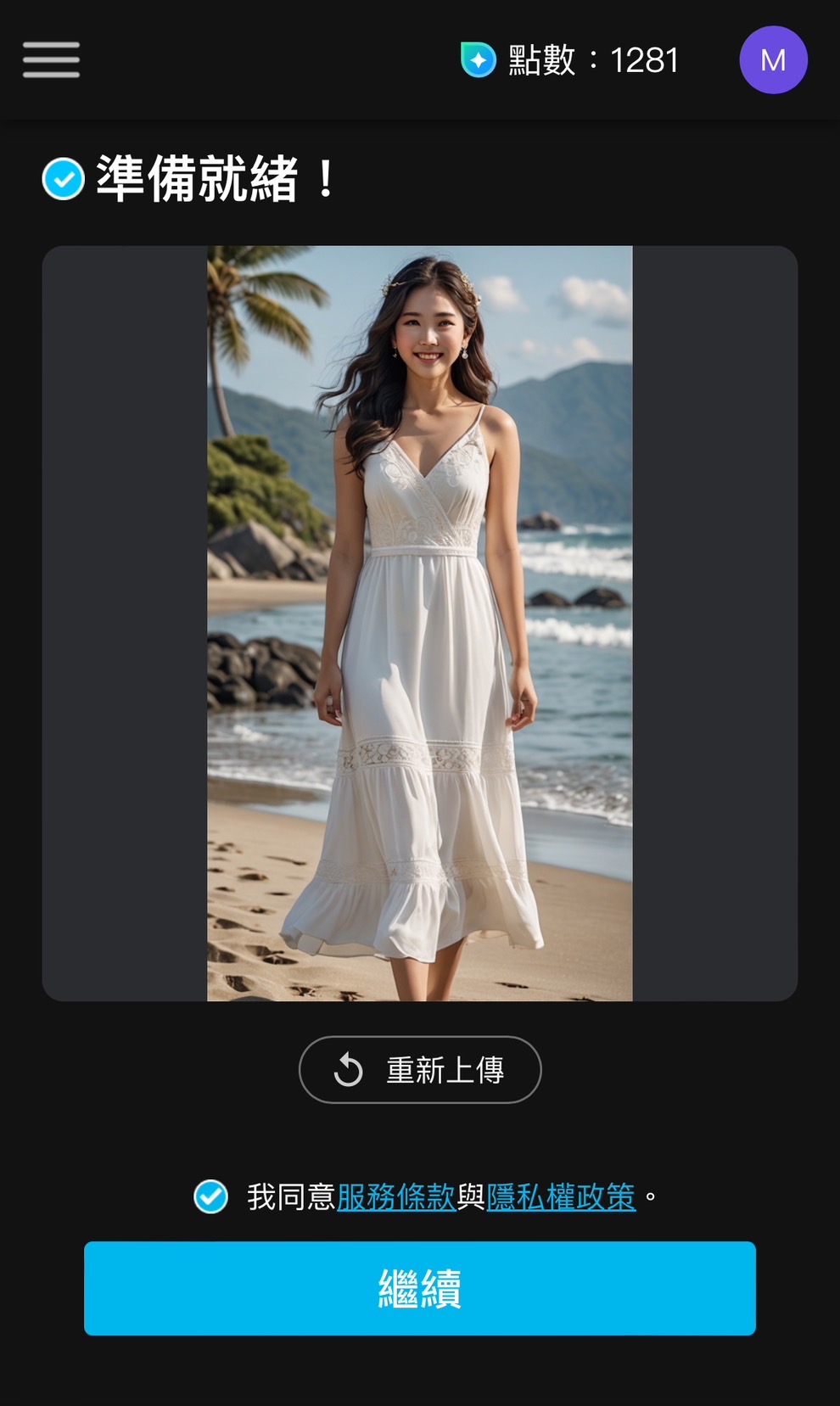The image size is (840, 1406).
Task: Click the uploaded beach dress photo preview
Action: [x=420, y=624]
